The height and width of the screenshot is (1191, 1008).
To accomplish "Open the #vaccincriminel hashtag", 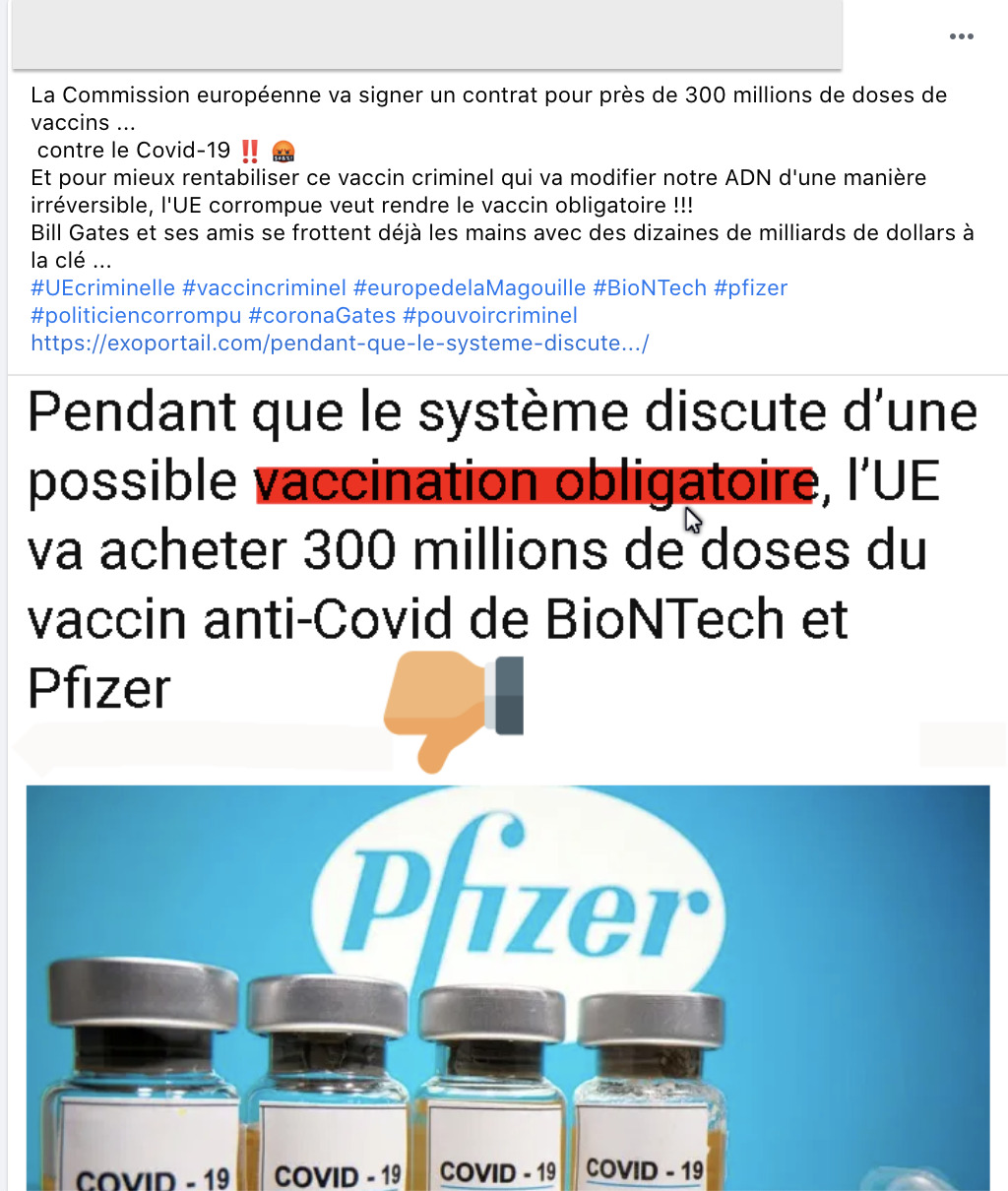I will 264,288.
